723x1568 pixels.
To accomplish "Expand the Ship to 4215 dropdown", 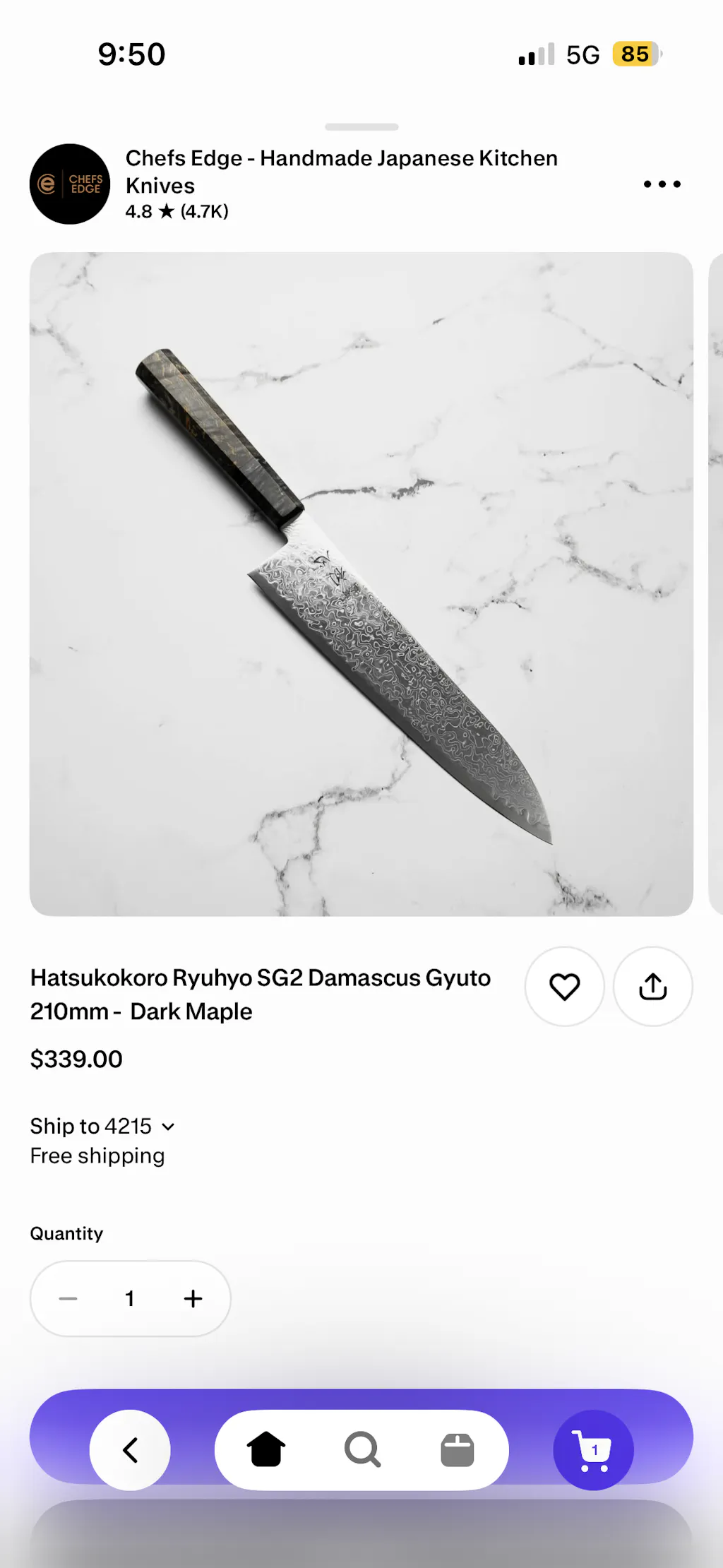I will 102,1126.
